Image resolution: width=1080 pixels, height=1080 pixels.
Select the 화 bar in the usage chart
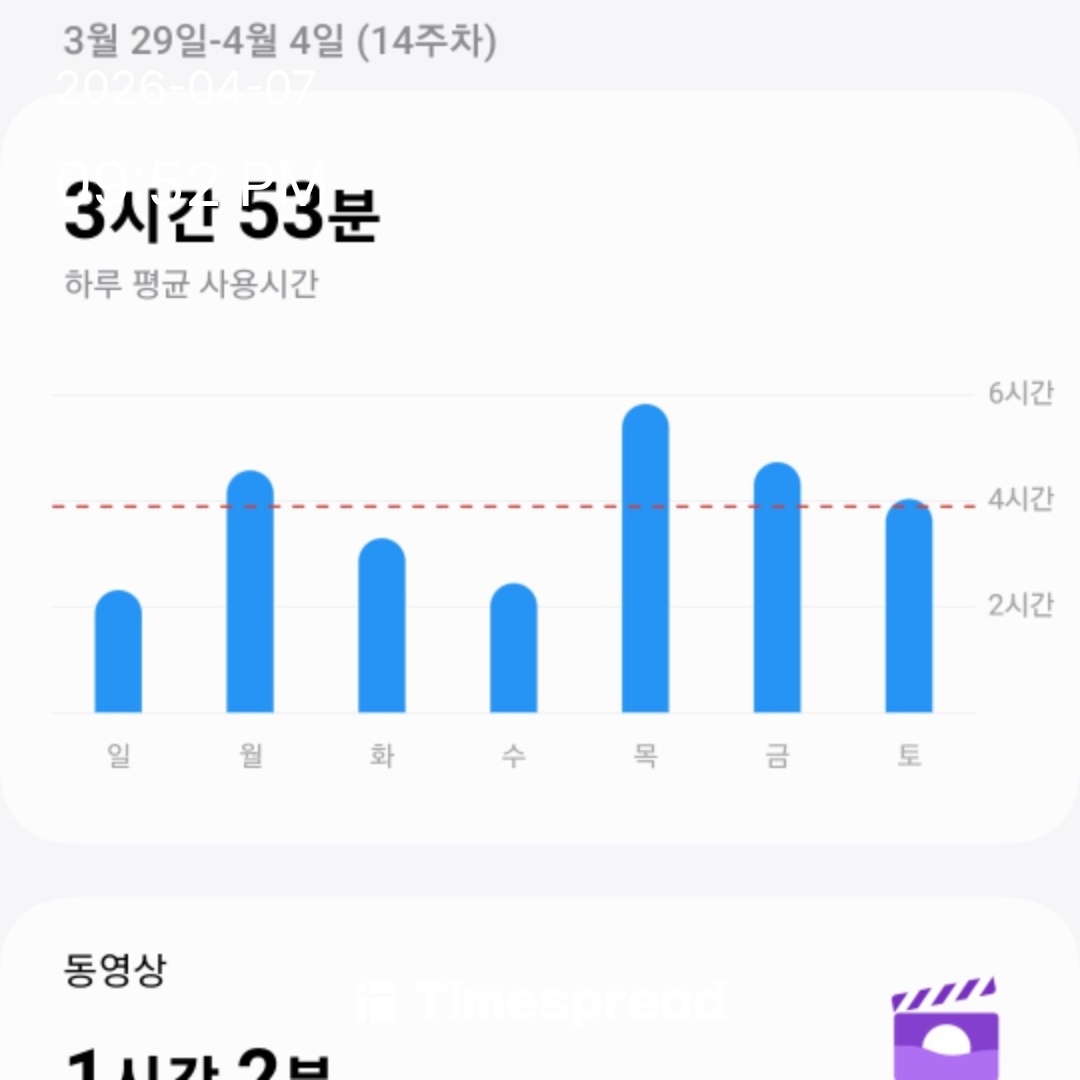pyautogui.click(x=382, y=626)
